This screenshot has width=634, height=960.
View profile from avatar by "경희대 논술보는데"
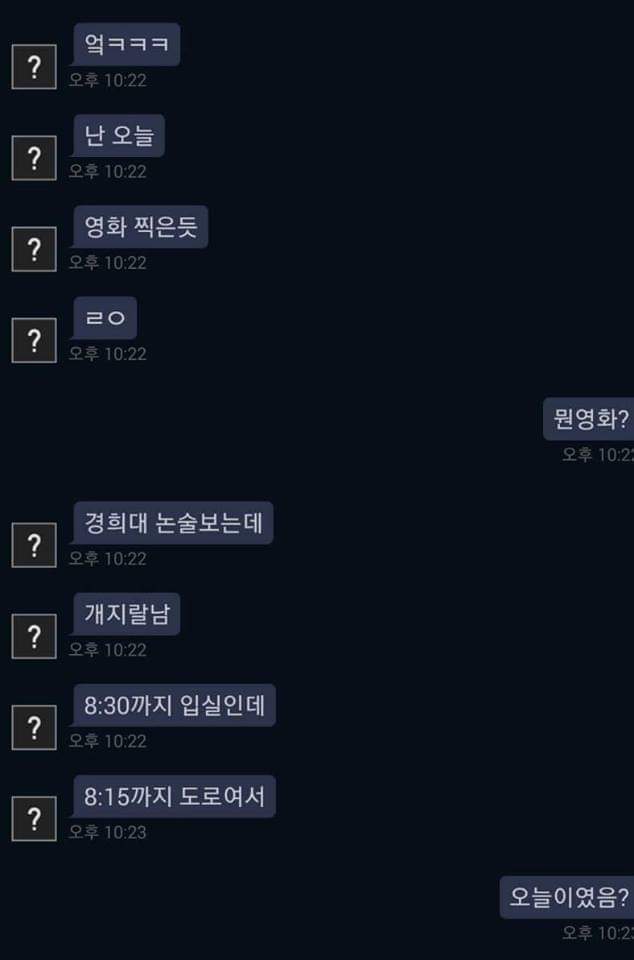coord(34,545)
